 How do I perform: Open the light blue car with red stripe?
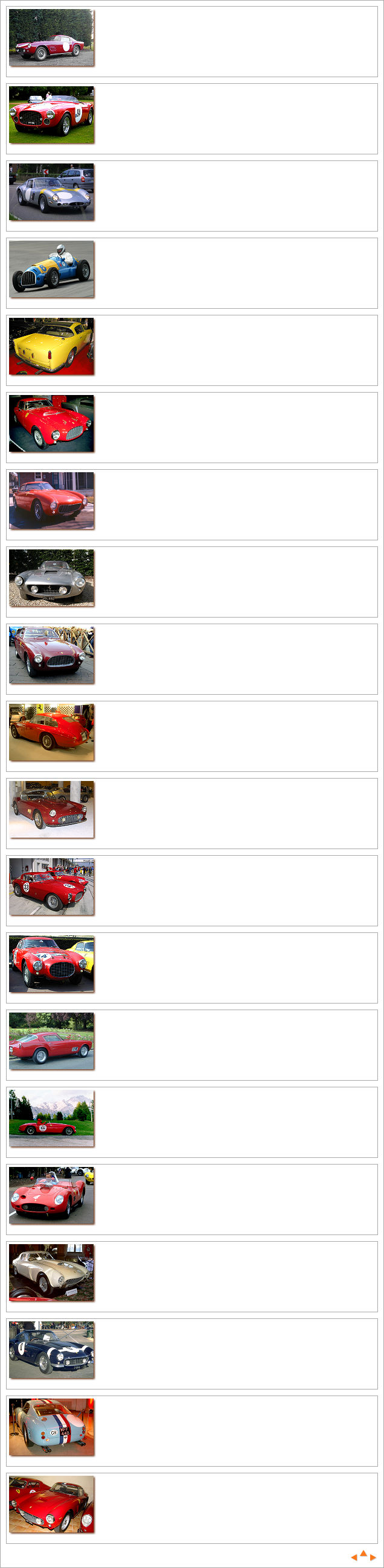click(x=52, y=1427)
